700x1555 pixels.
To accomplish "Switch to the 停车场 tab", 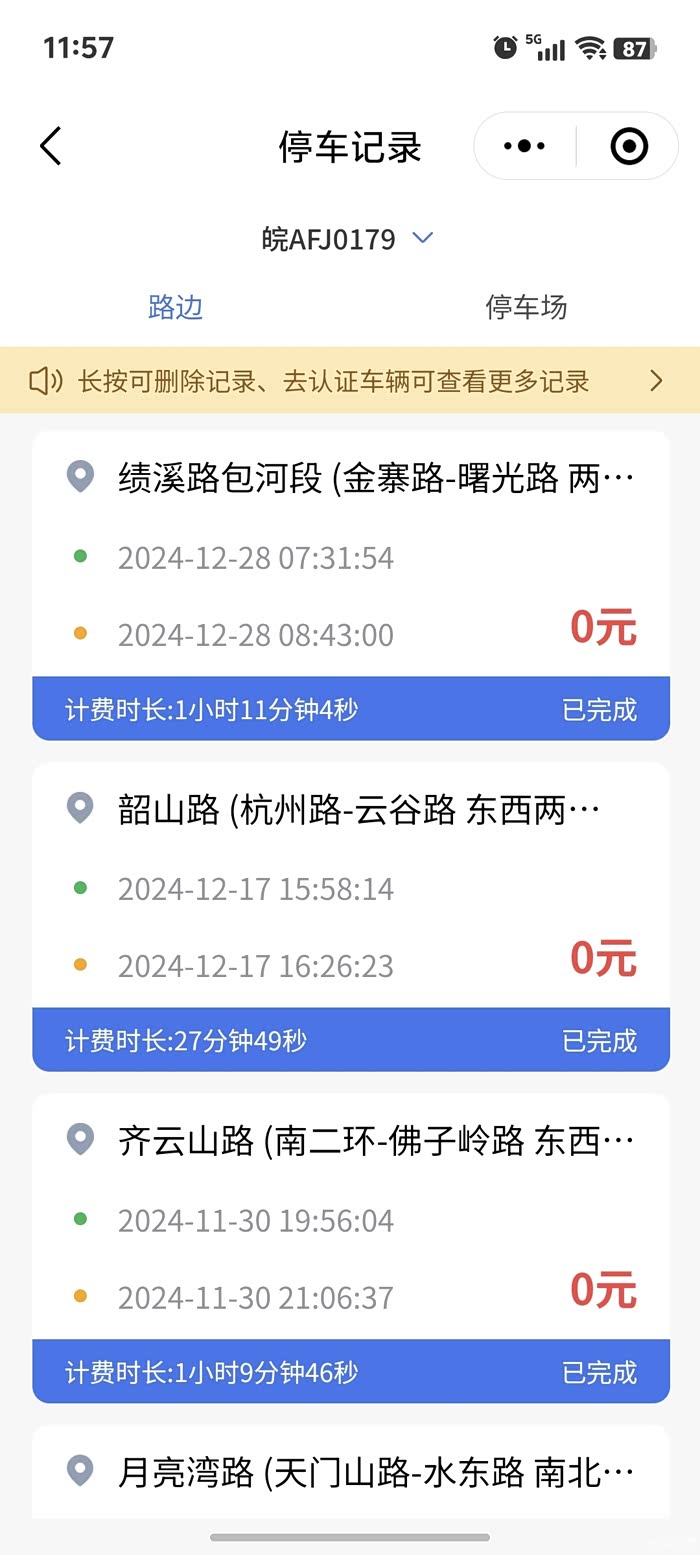I will point(526,307).
